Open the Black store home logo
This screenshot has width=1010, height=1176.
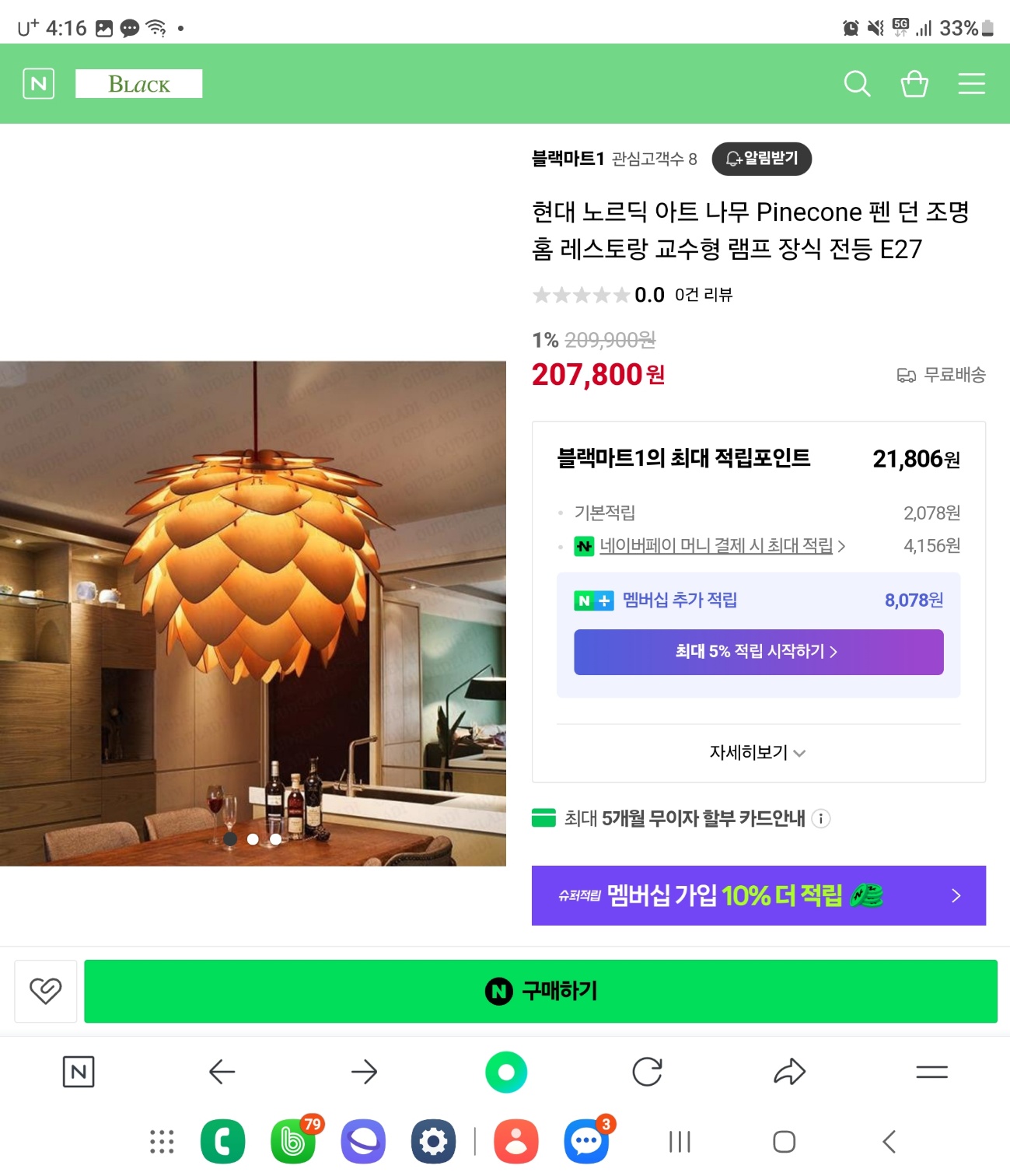138,83
